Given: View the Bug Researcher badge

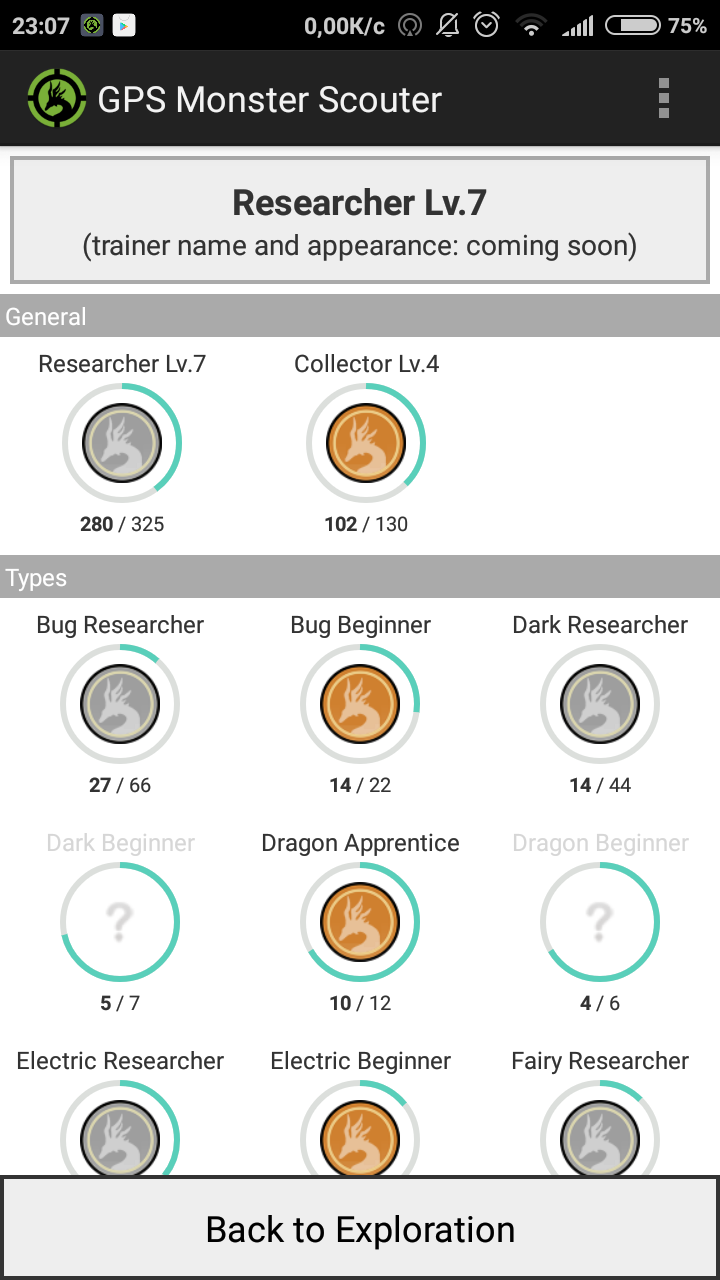Looking at the screenshot, I should point(120,704).
